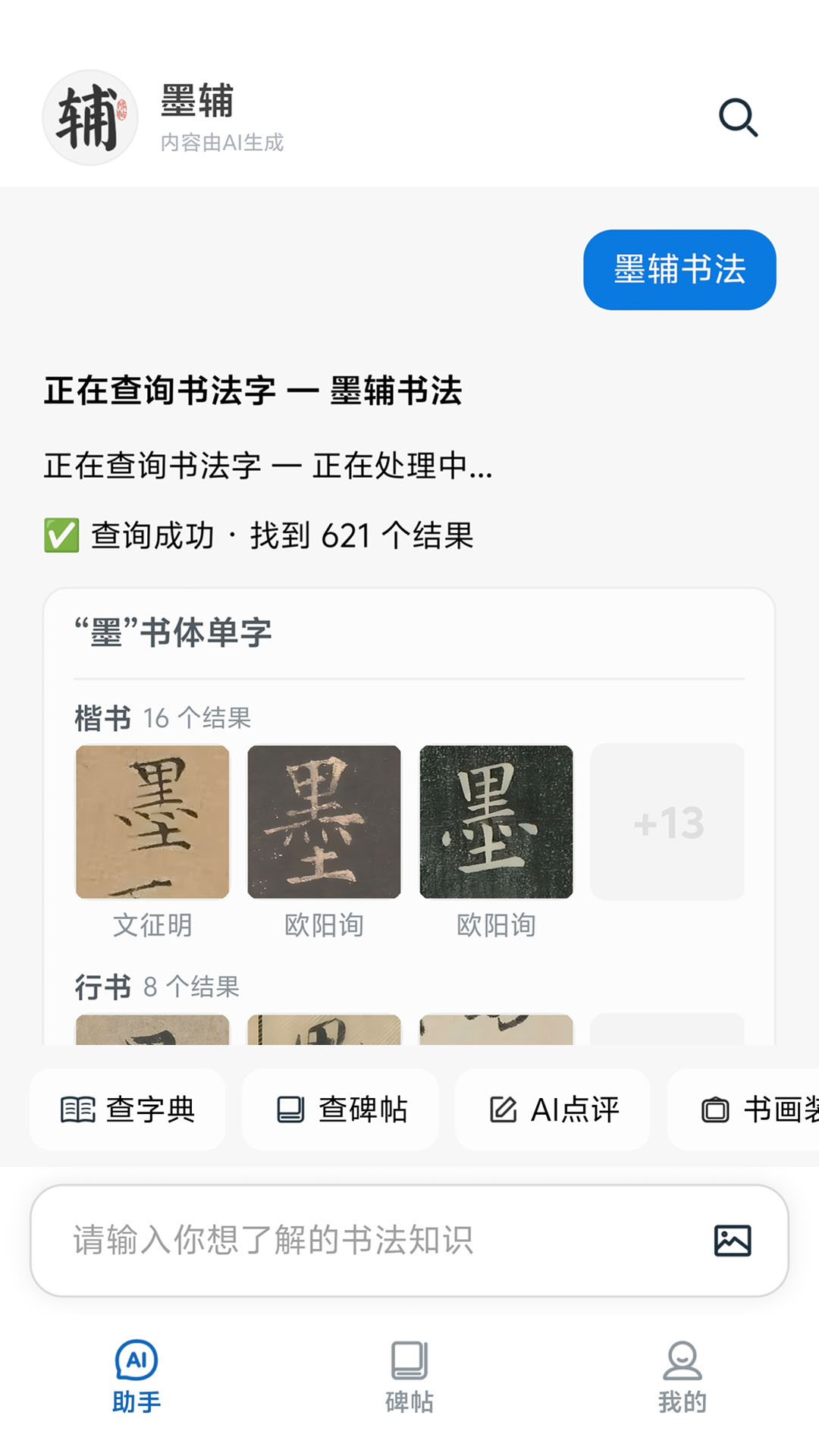Image resolution: width=819 pixels, height=1456 pixels.
Task: Open the search magnifier icon
Action: 739,118
